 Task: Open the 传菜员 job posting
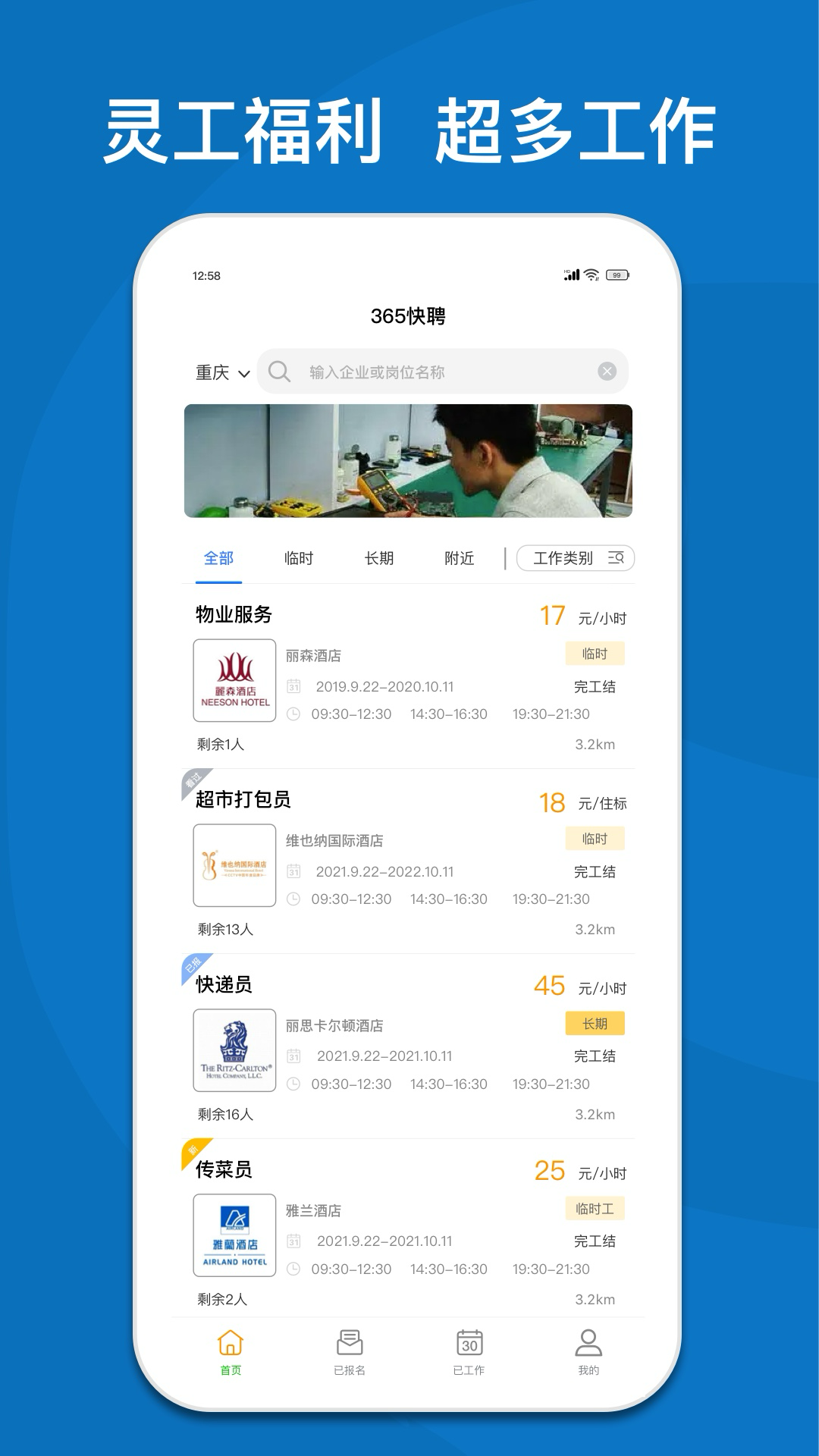pos(225,1170)
